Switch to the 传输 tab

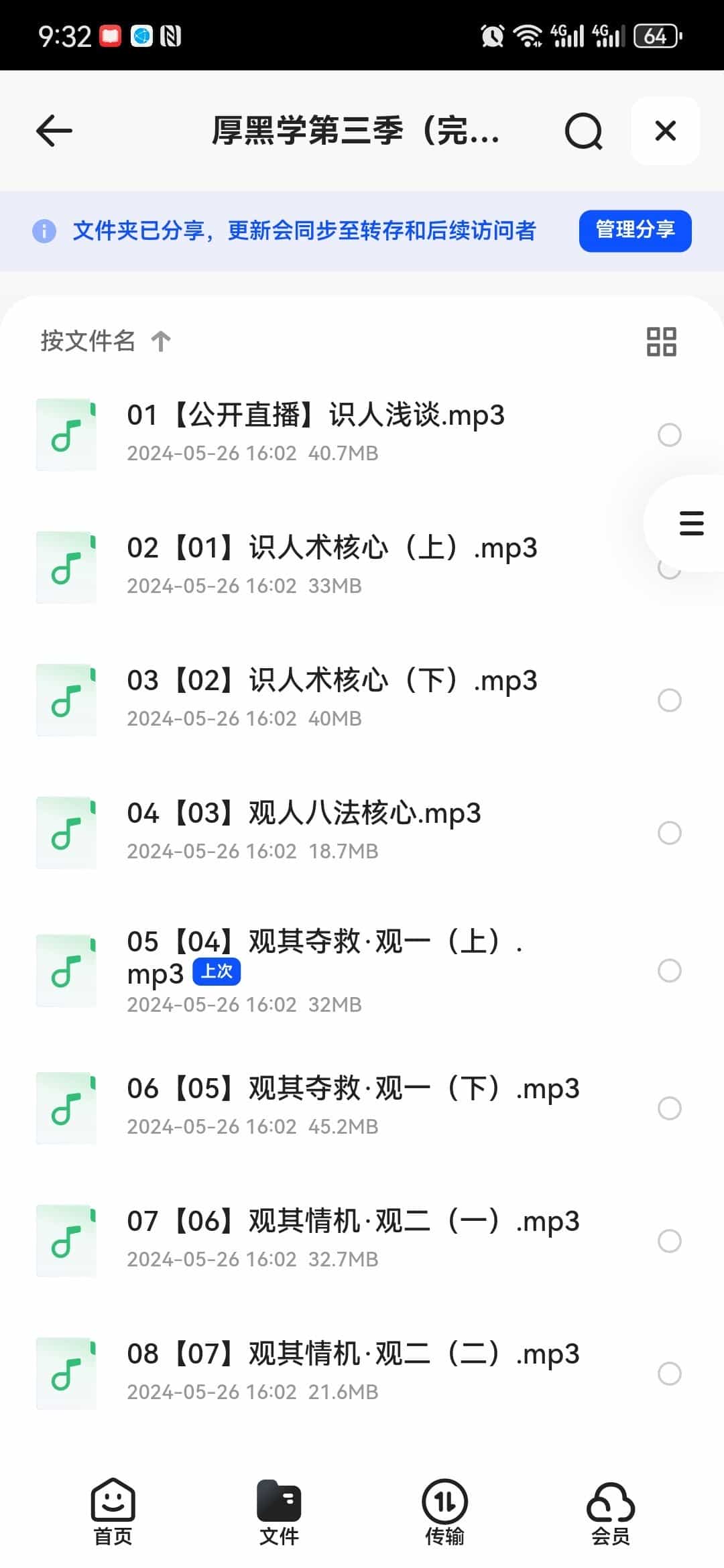(x=444, y=1512)
